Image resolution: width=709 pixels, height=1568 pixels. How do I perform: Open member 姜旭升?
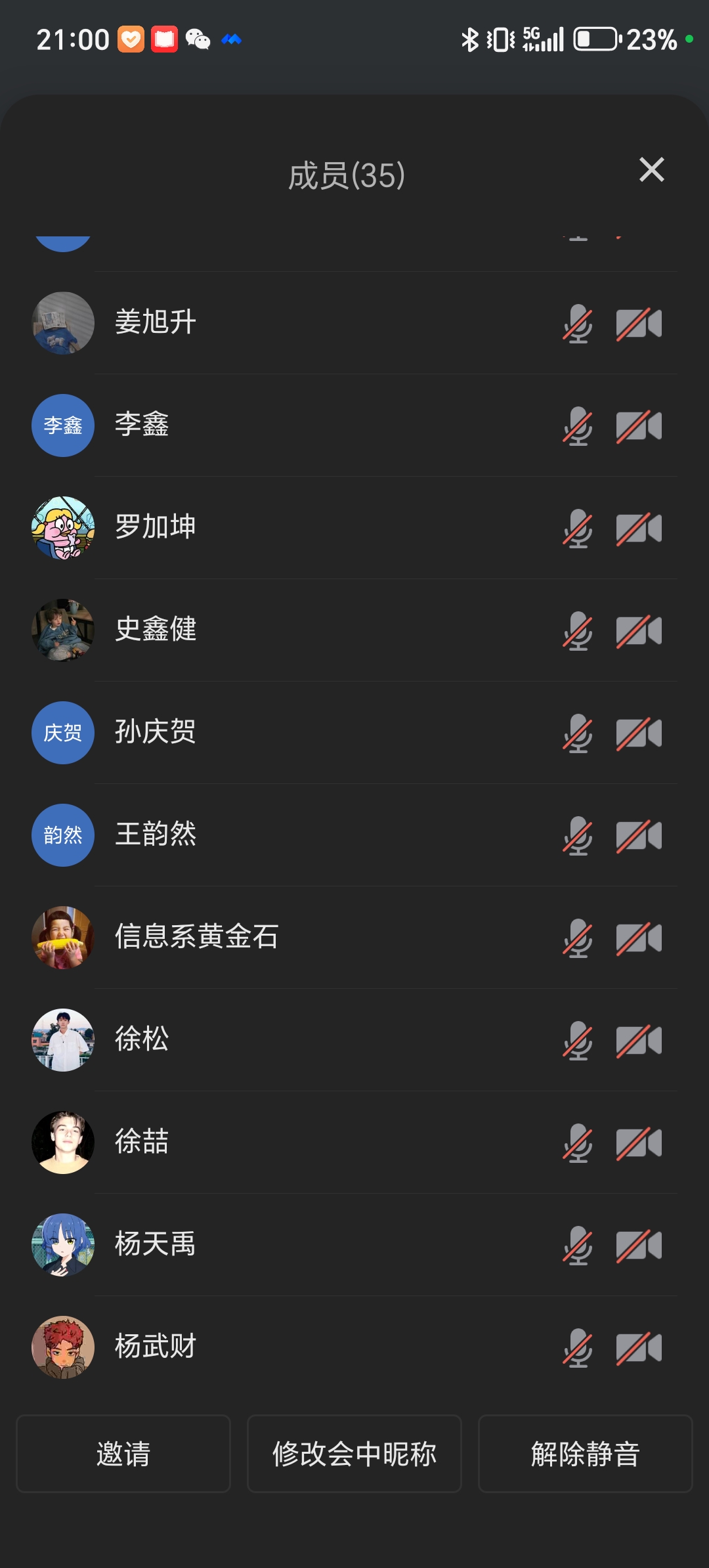click(x=156, y=322)
